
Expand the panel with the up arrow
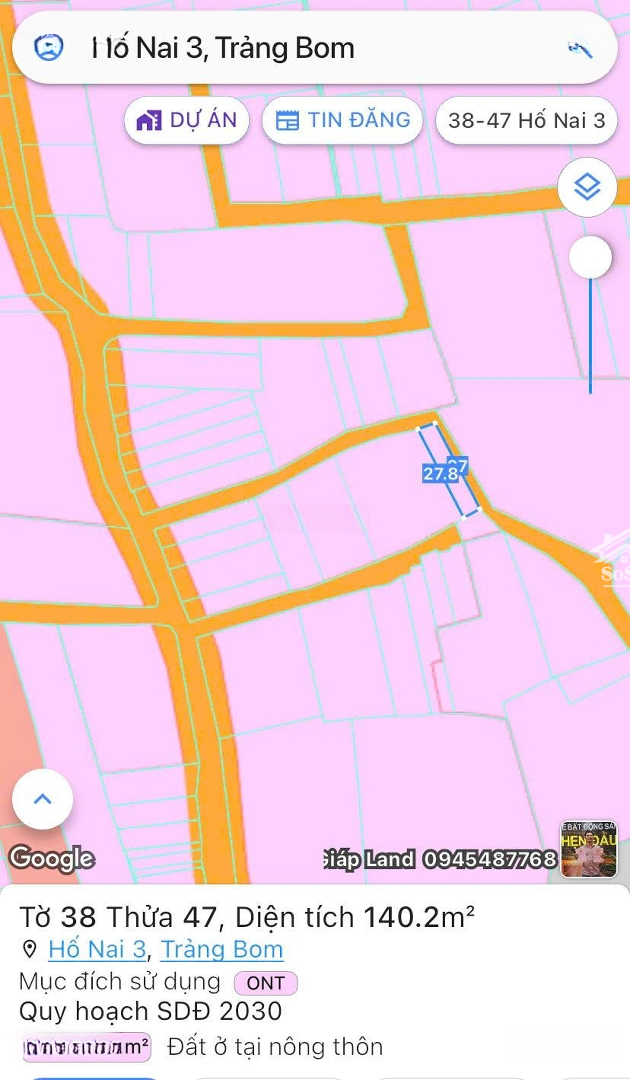pos(42,799)
